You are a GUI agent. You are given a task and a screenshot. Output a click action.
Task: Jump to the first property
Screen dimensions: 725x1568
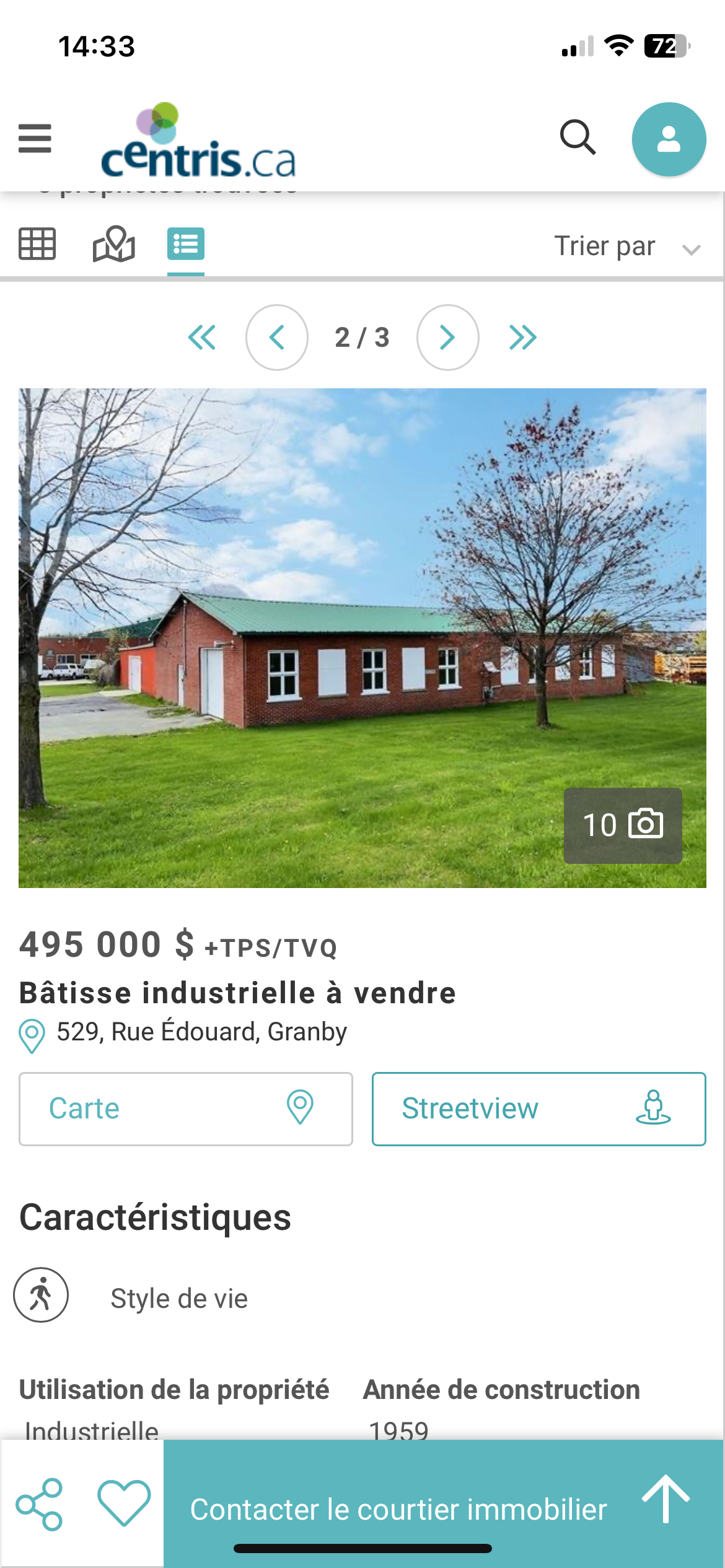[x=202, y=338]
